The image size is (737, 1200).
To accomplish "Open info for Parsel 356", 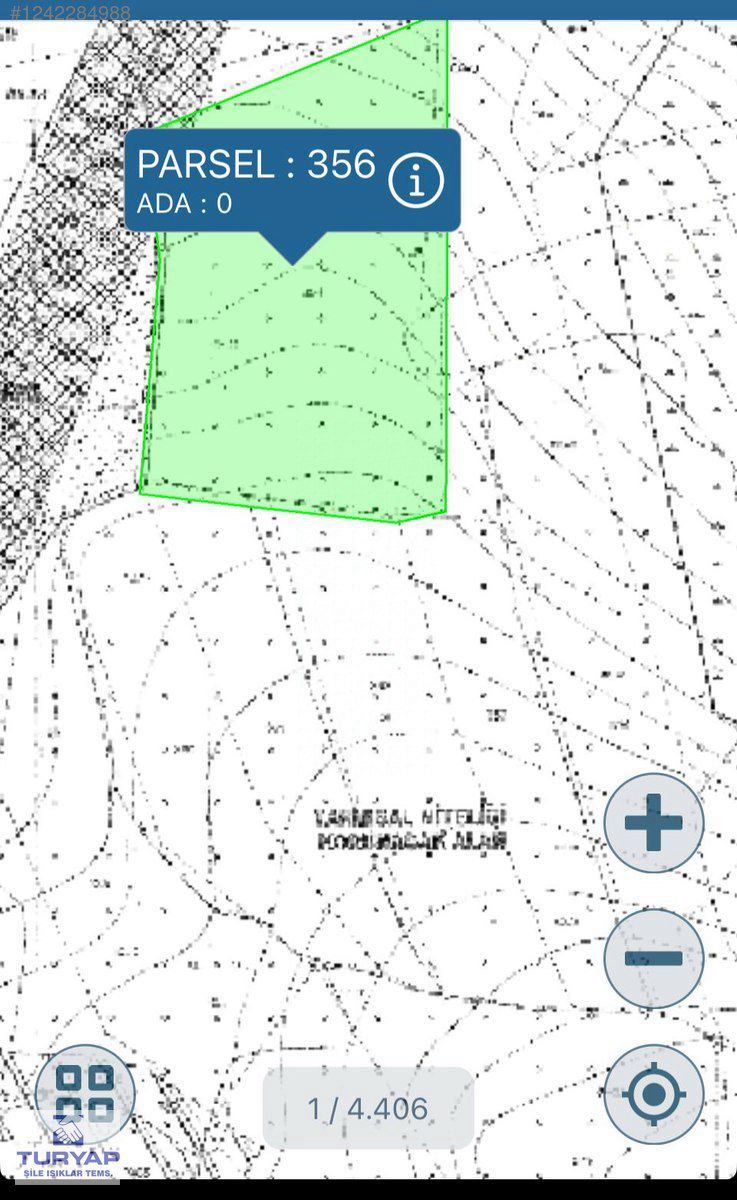I will coord(416,180).
